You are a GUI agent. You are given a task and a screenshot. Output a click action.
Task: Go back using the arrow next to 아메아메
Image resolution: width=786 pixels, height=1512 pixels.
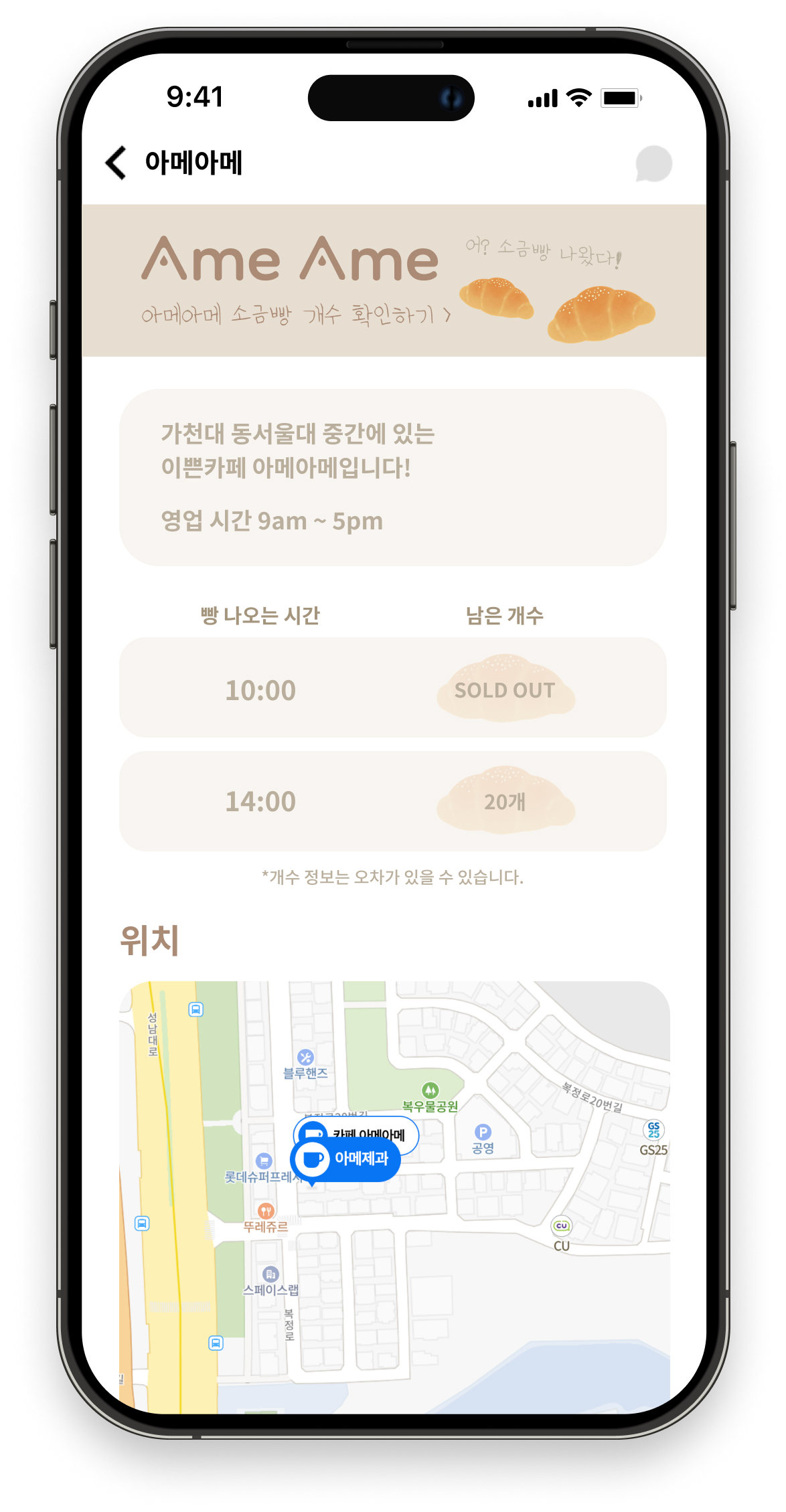coord(116,163)
